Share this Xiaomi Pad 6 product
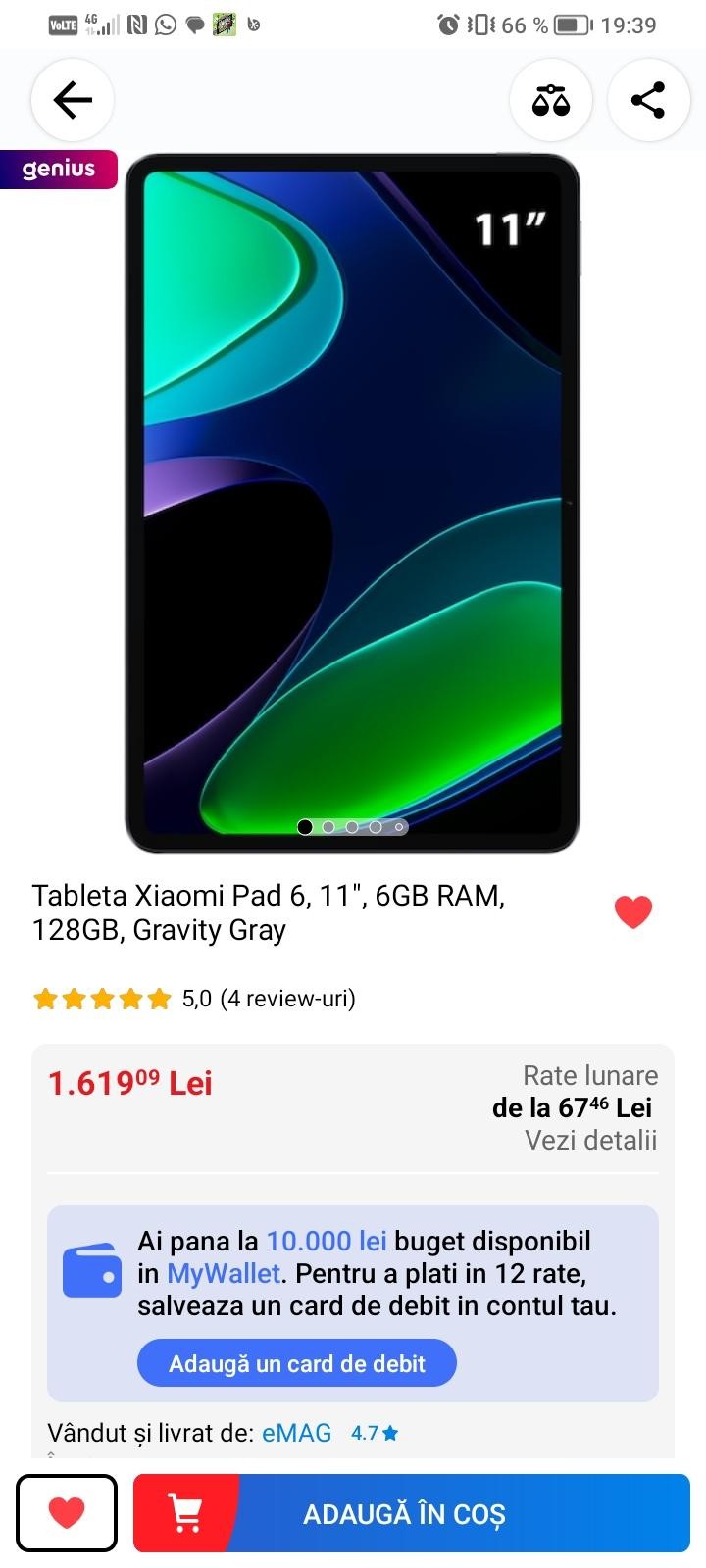This screenshot has width=706, height=1568. pos(648,100)
